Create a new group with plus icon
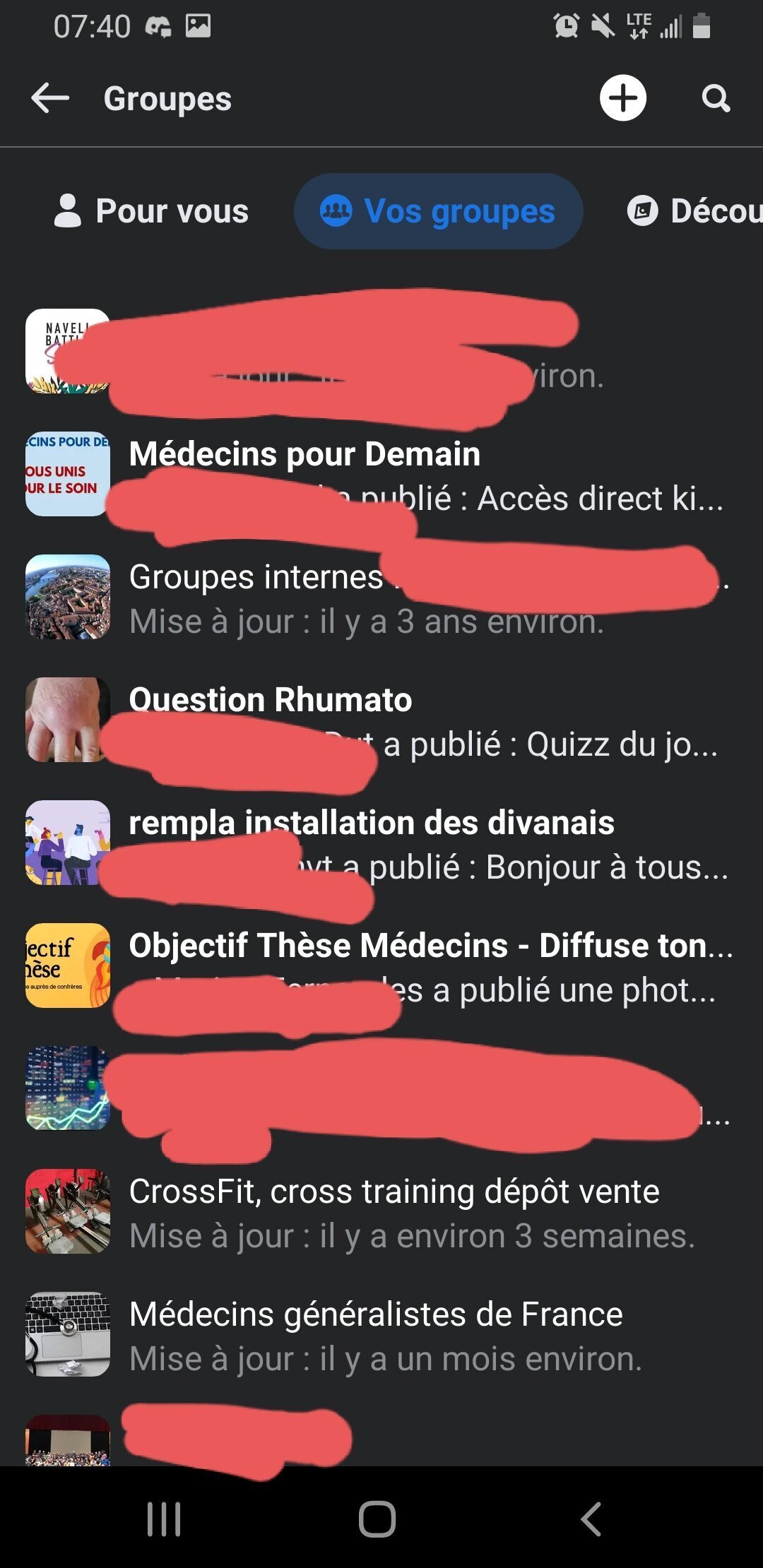763x1568 pixels. click(x=622, y=98)
